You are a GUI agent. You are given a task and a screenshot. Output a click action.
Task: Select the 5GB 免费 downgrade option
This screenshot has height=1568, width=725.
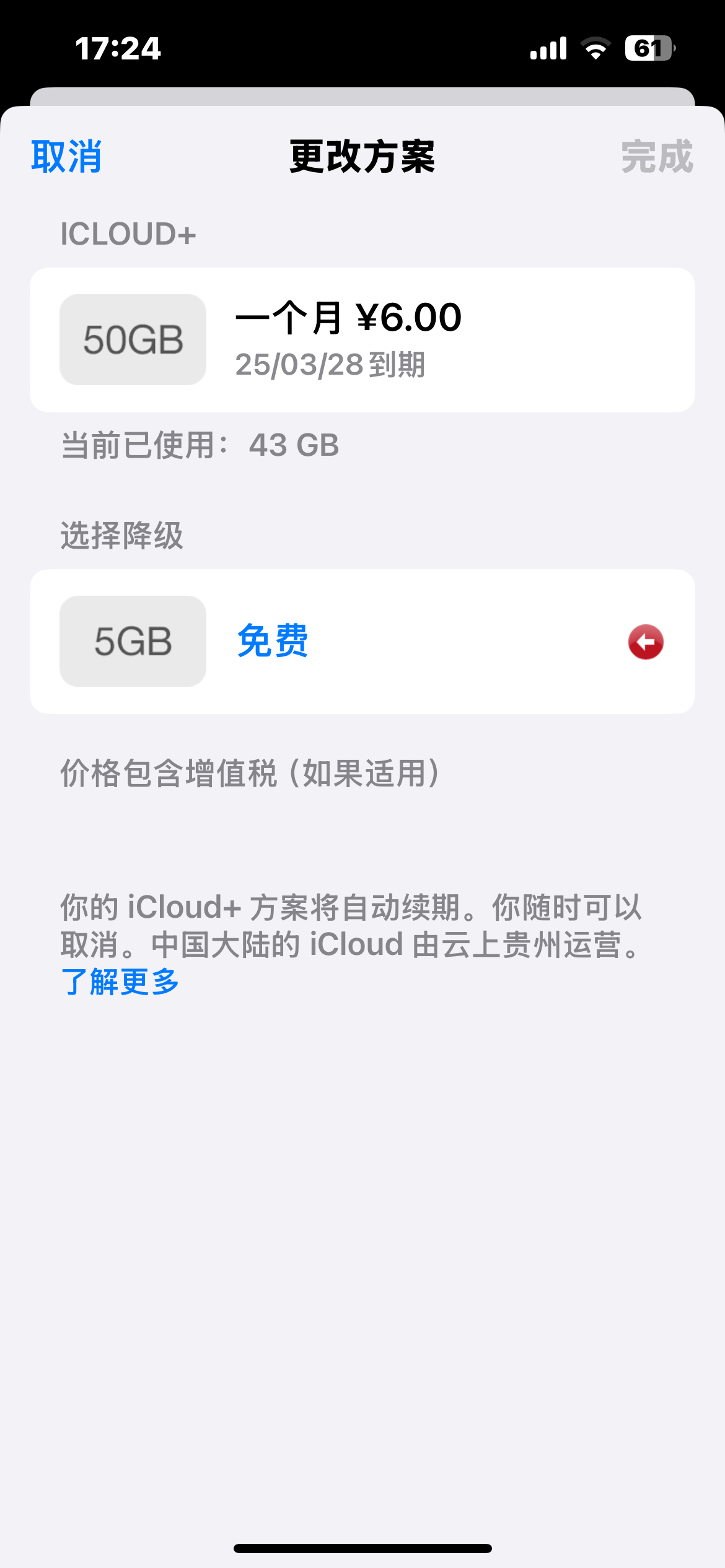[x=362, y=641]
